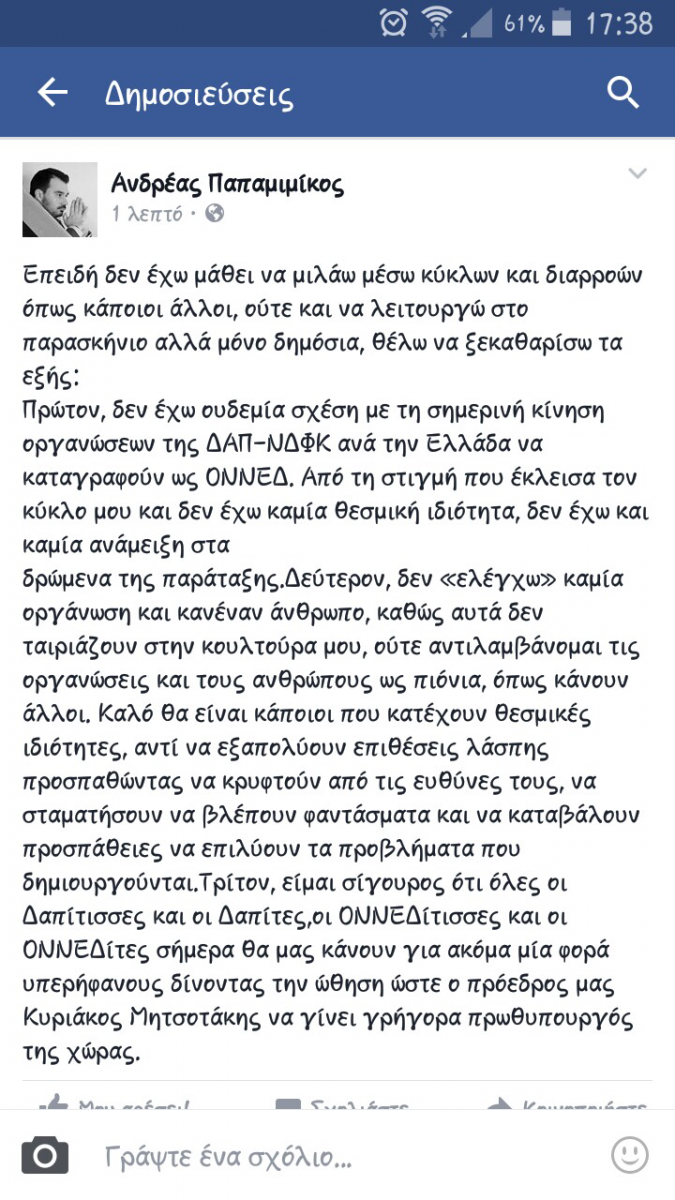Expand the post options chevron

point(637,175)
